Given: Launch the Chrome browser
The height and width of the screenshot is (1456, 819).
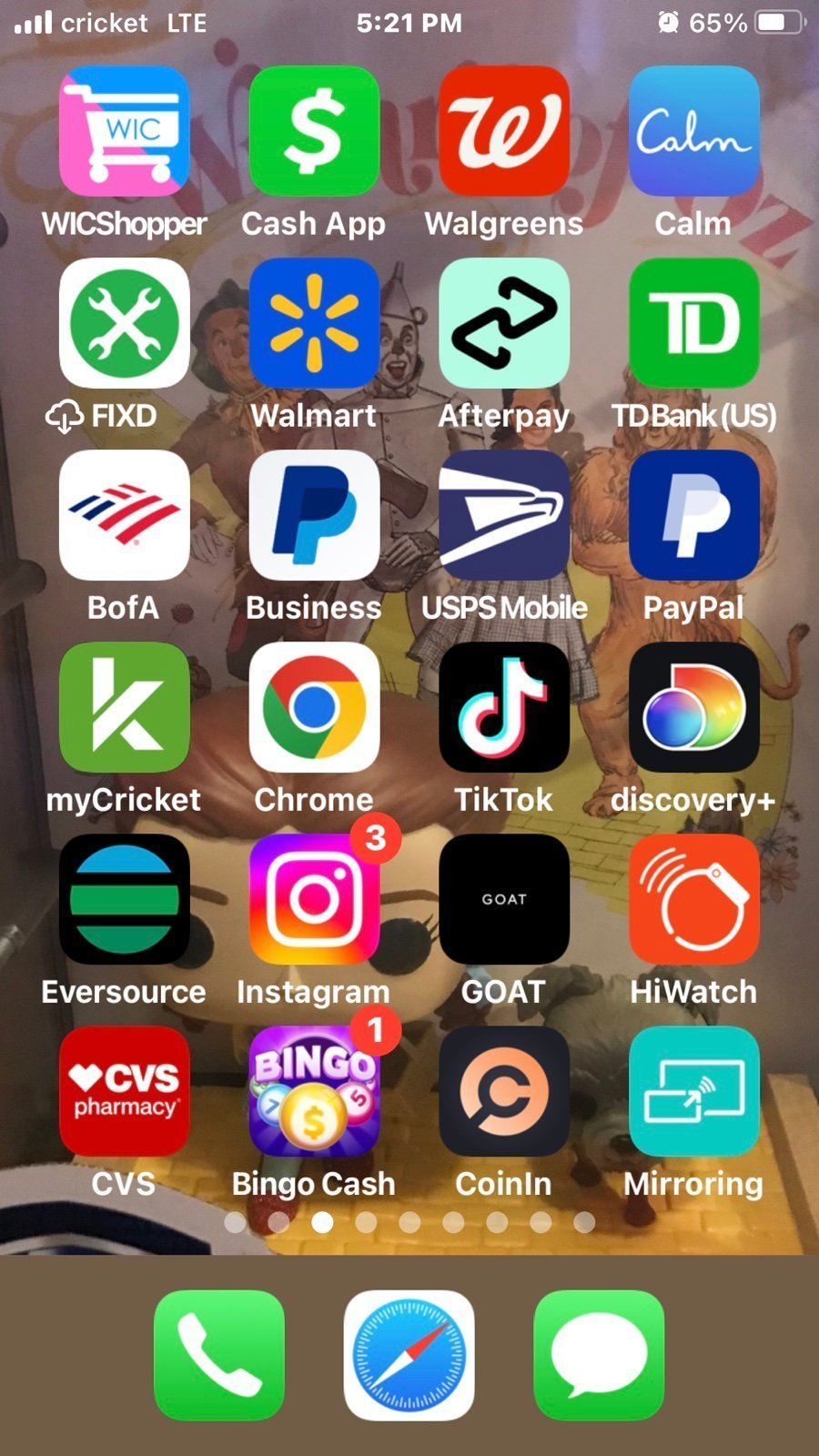Looking at the screenshot, I should tap(314, 707).
